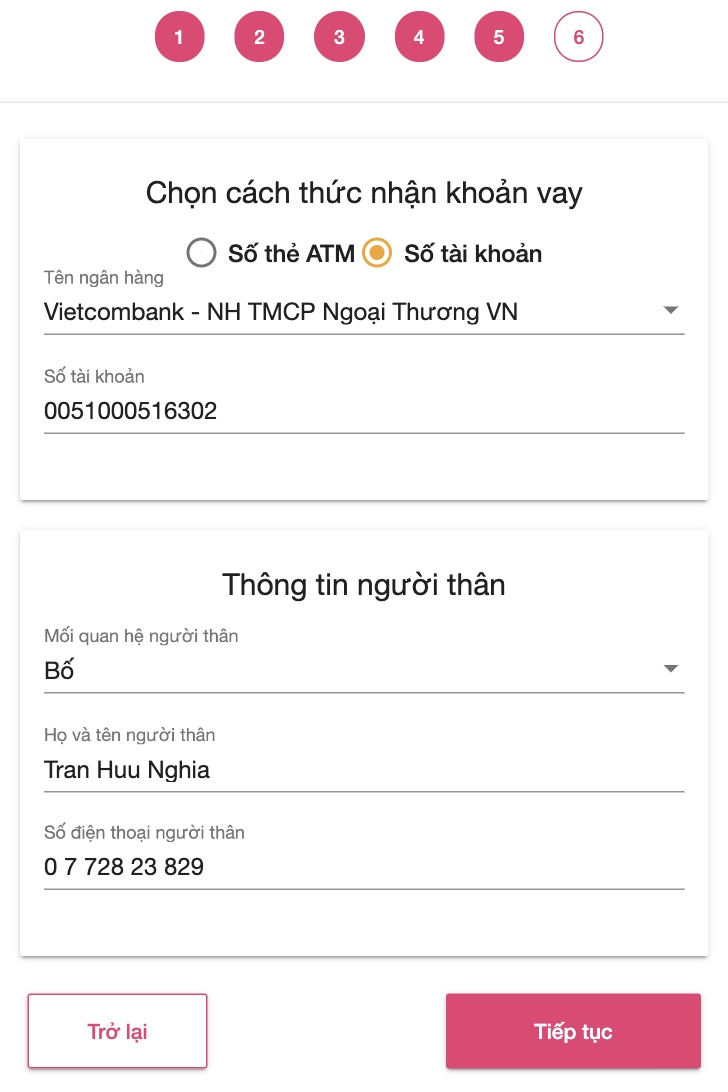728x1092 pixels.
Task: Expand the Mối quan hệ người thân dropdown
Action: (363, 670)
